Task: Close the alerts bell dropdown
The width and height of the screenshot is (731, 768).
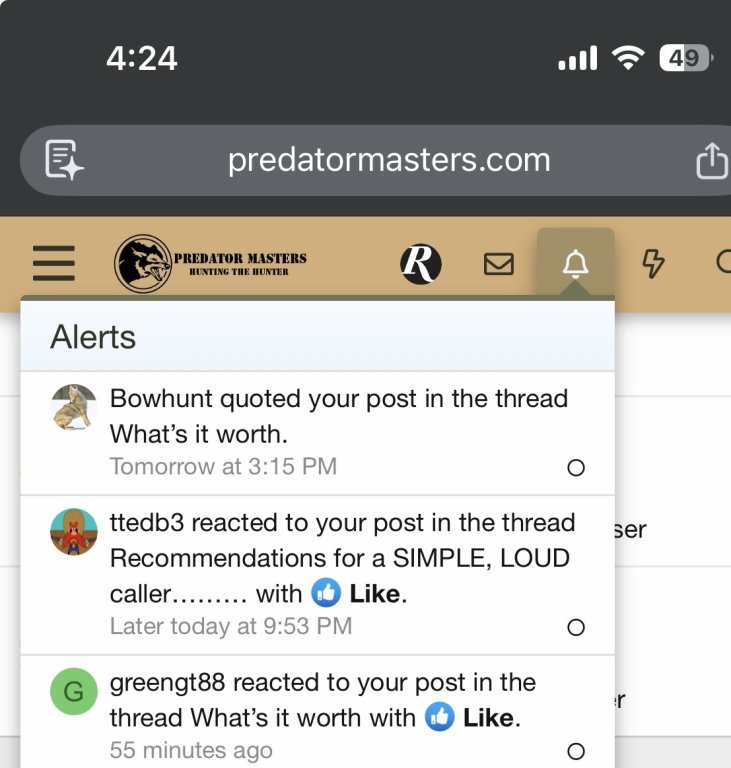Action: [575, 264]
